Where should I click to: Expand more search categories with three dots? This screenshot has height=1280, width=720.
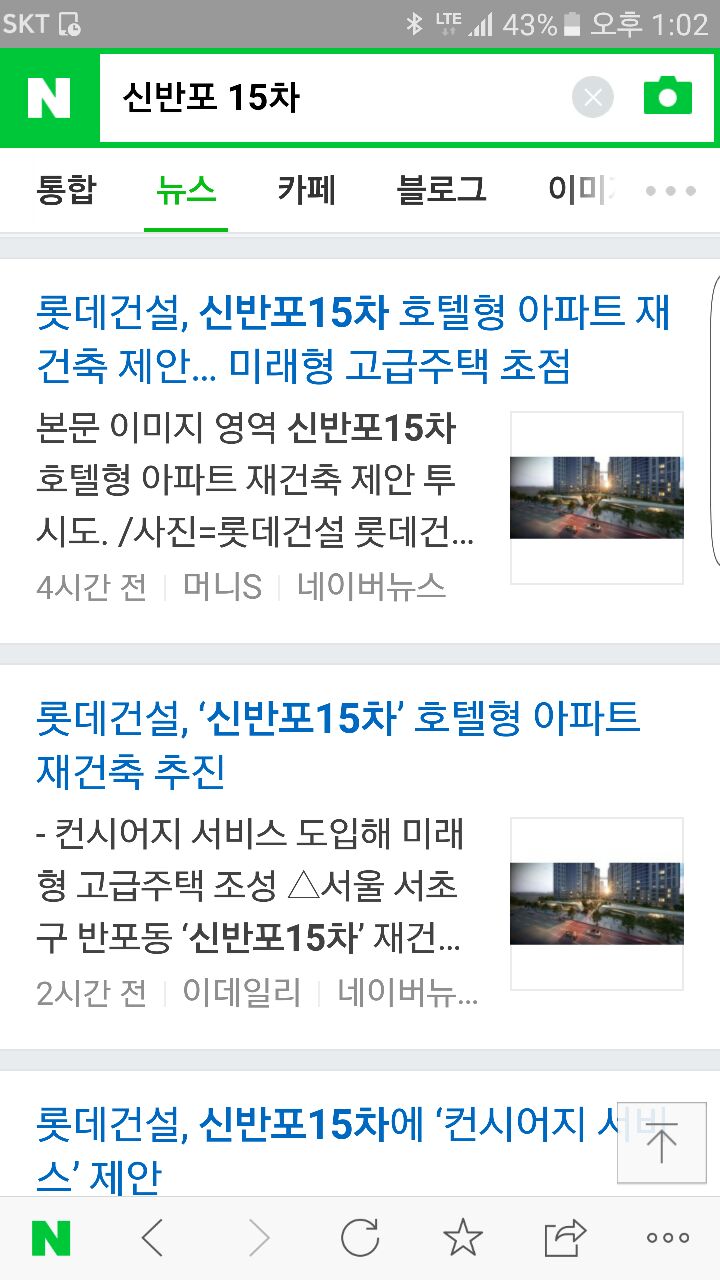[670, 191]
